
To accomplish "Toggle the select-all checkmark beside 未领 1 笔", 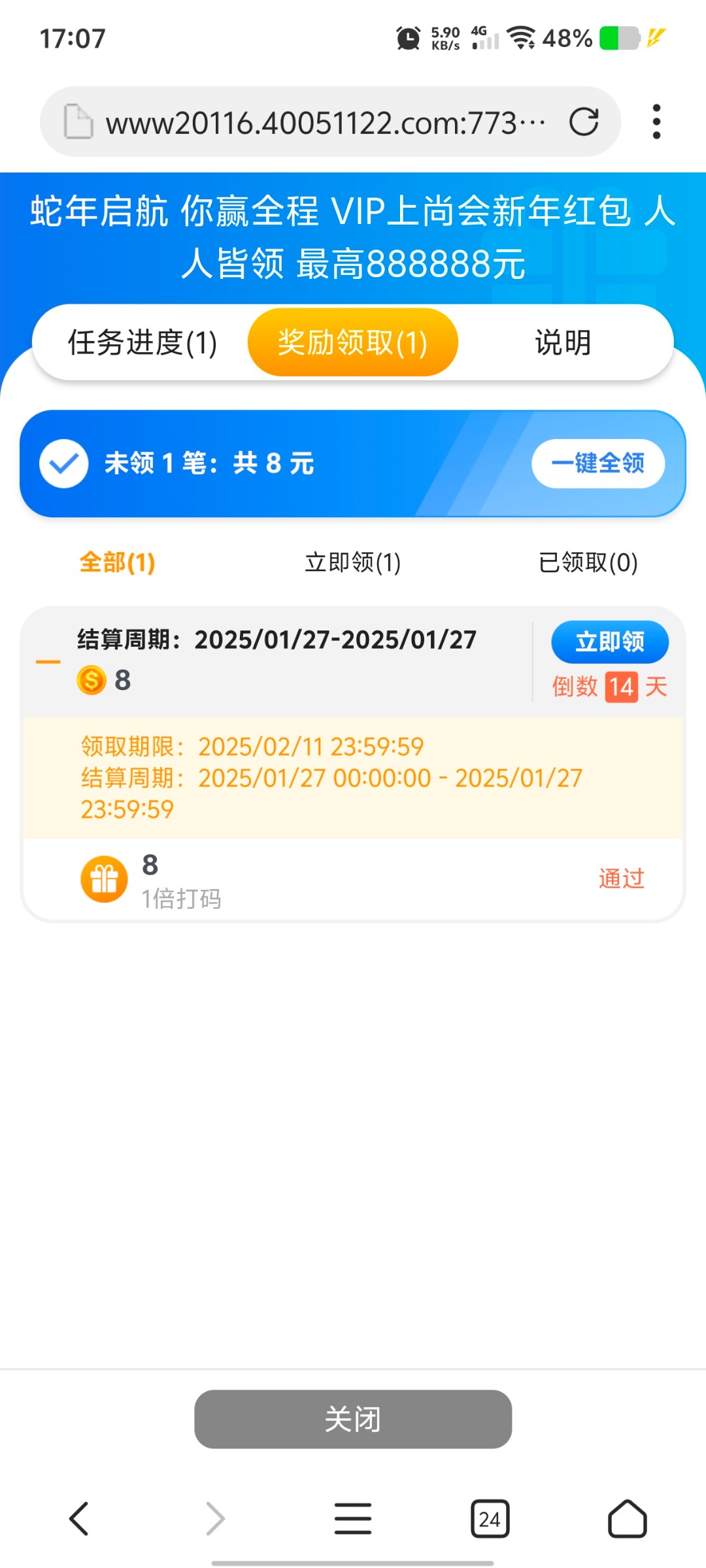I will point(64,463).
